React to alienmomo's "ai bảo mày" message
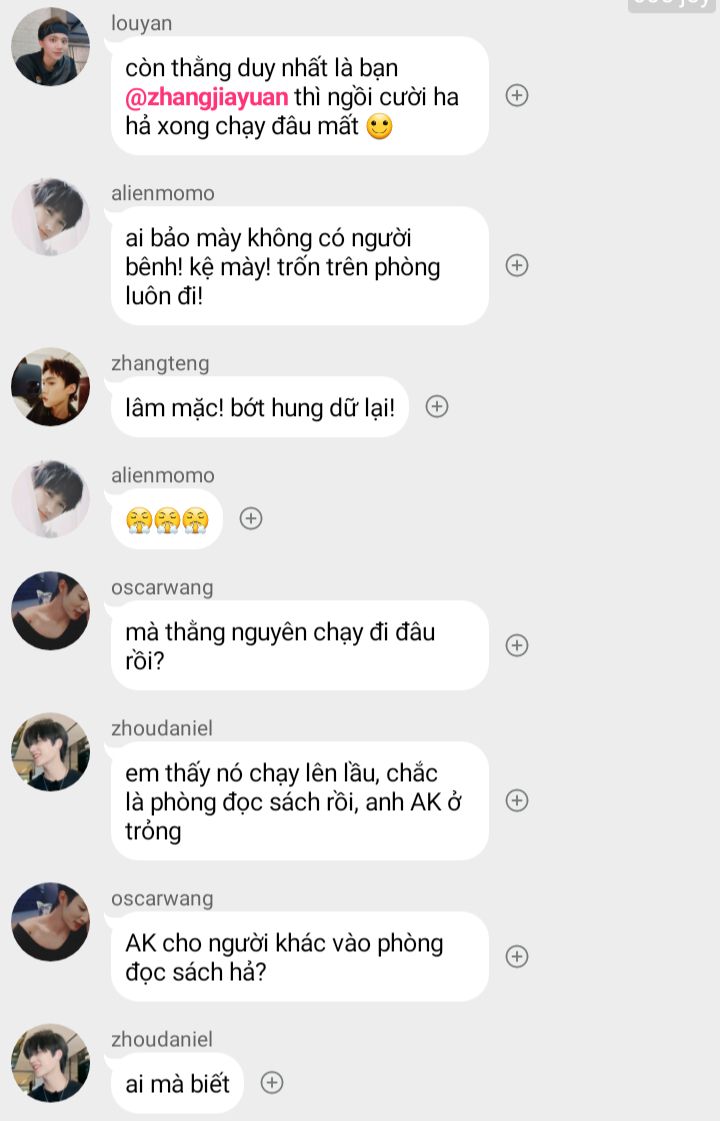This screenshot has height=1121, width=720. [517, 265]
